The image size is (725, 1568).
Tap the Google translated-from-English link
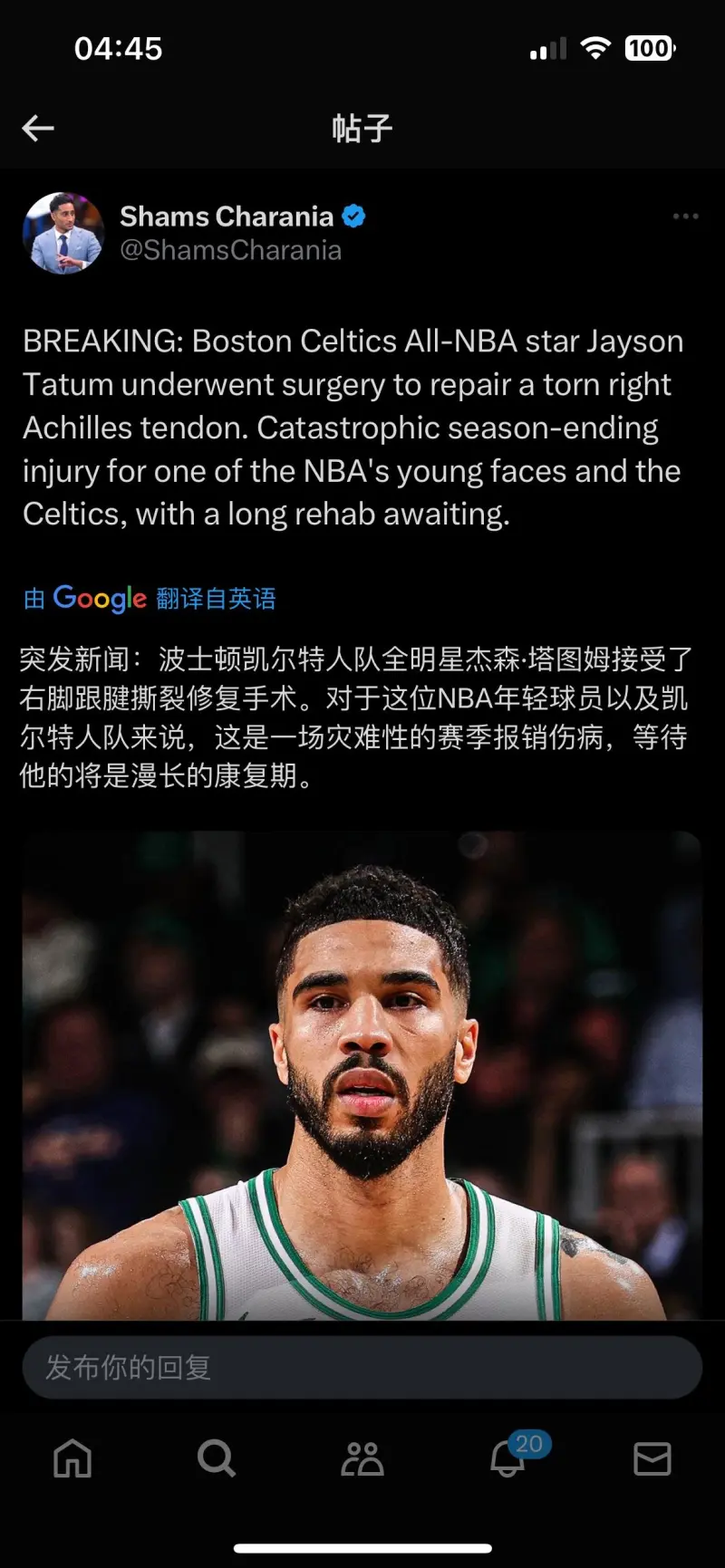pyautogui.click(x=150, y=599)
